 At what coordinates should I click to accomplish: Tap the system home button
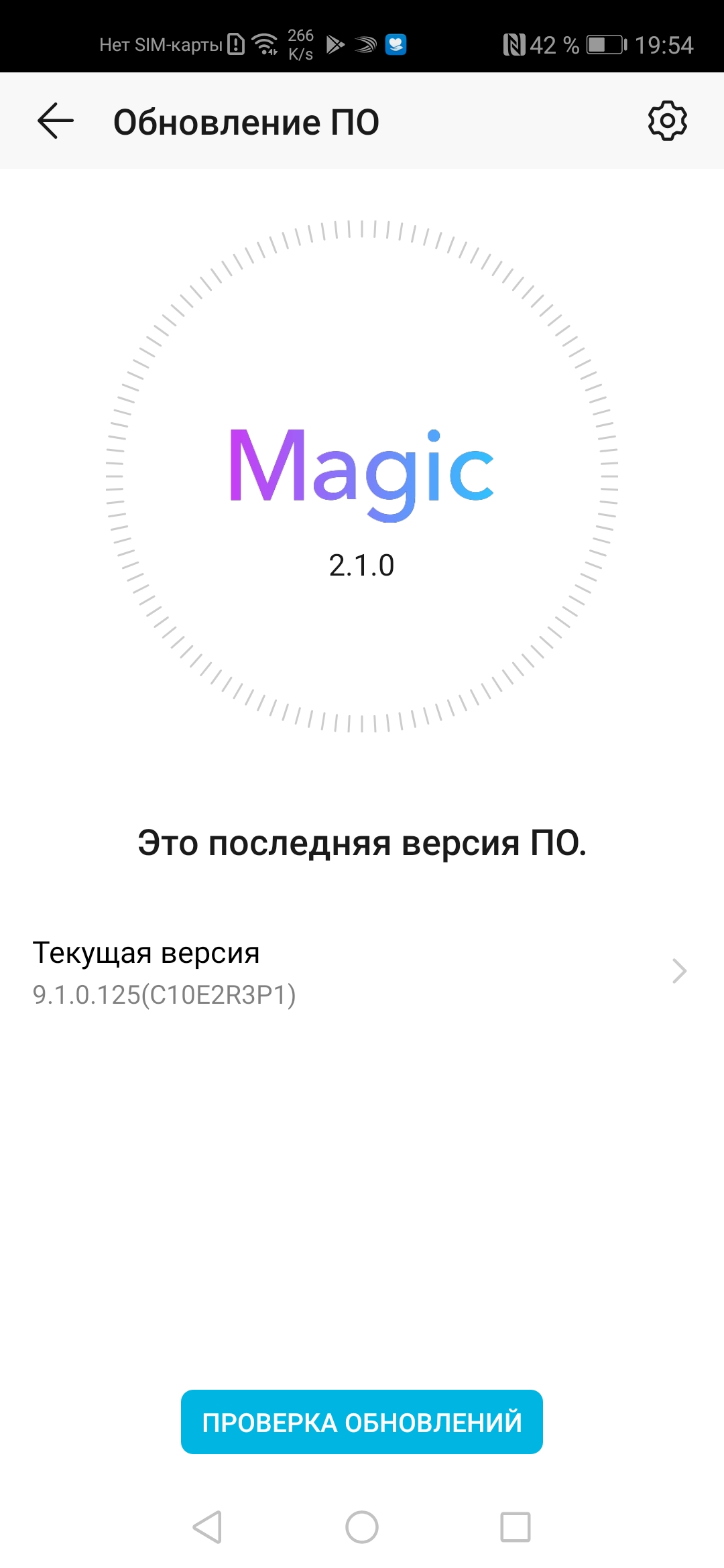tap(362, 1527)
